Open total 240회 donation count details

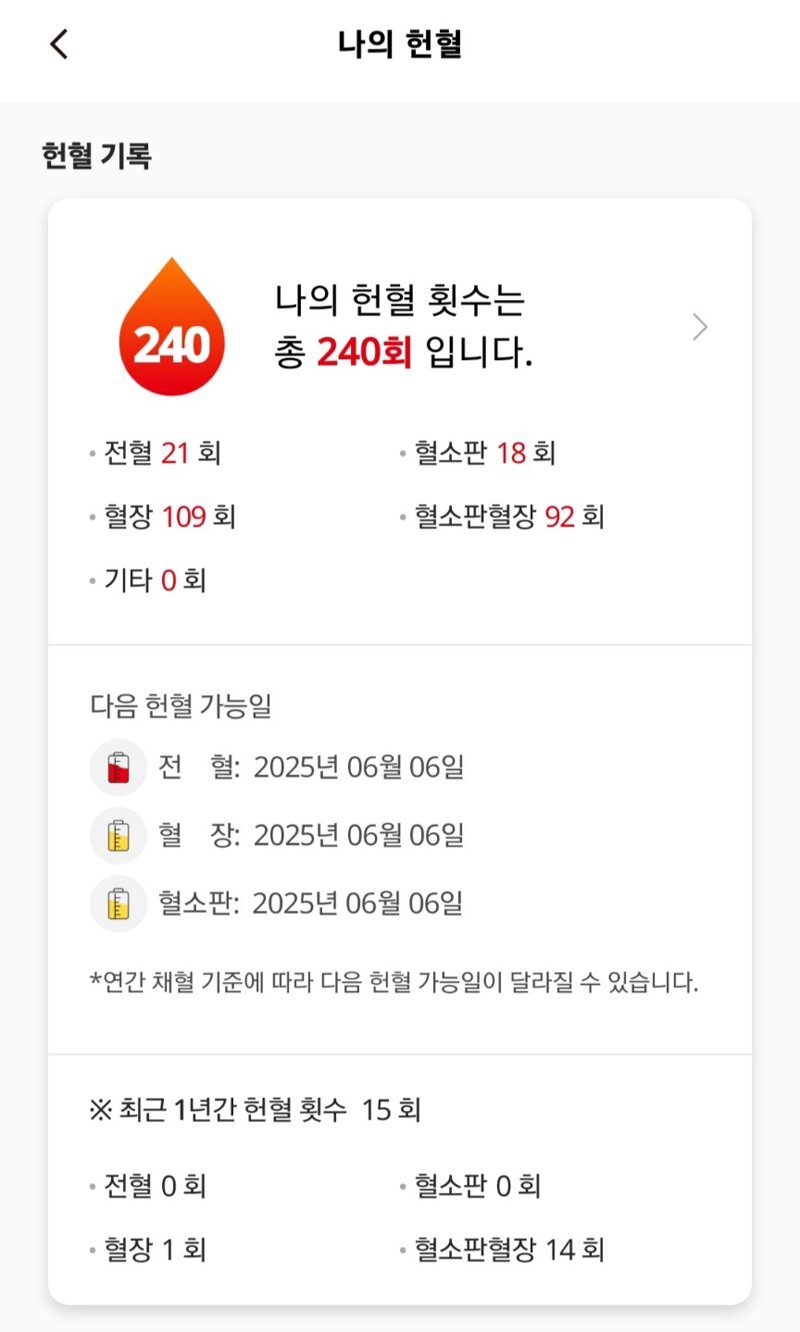click(x=699, y=327)
